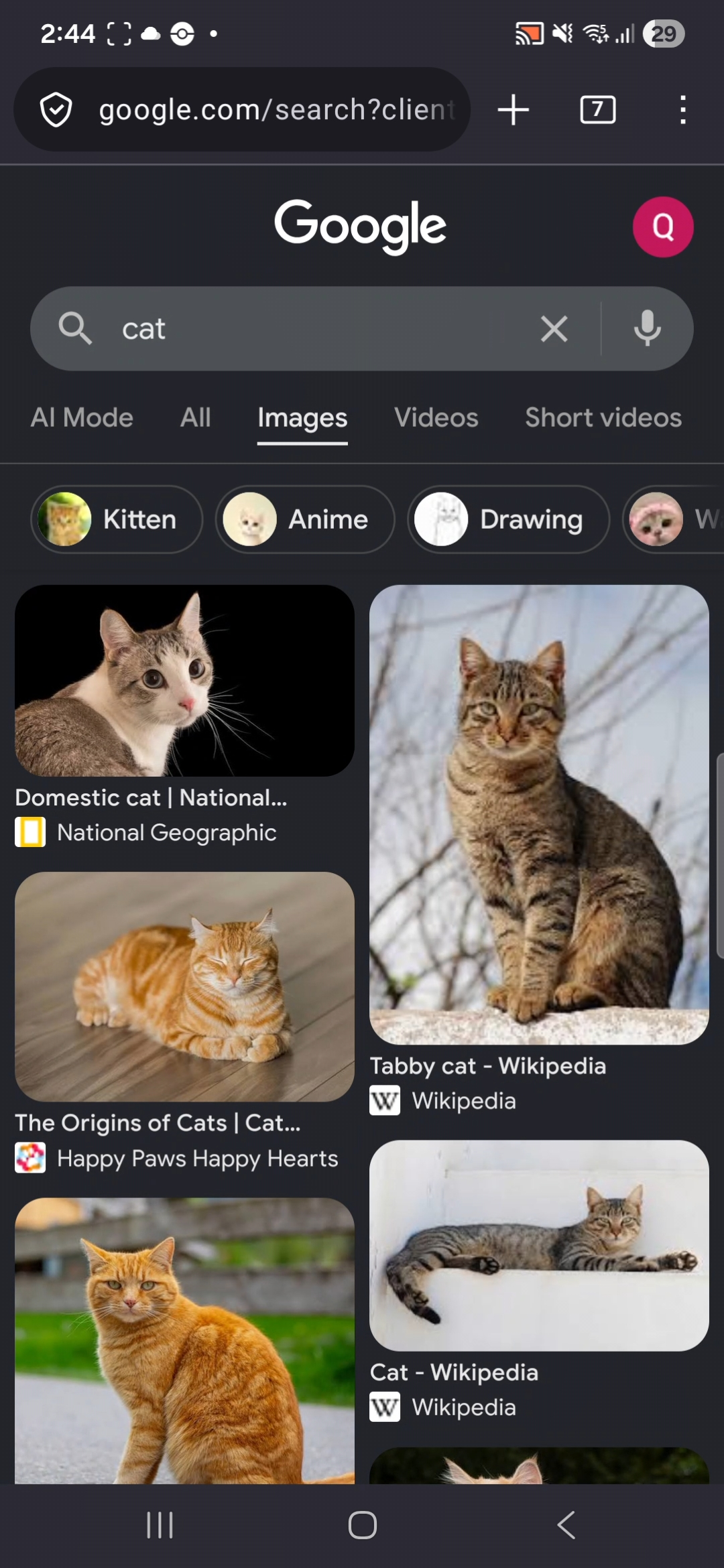Open the Tabby cat Wikipedia image
The width and height of the screenshot is (724, 1568).
click(539, 814)
